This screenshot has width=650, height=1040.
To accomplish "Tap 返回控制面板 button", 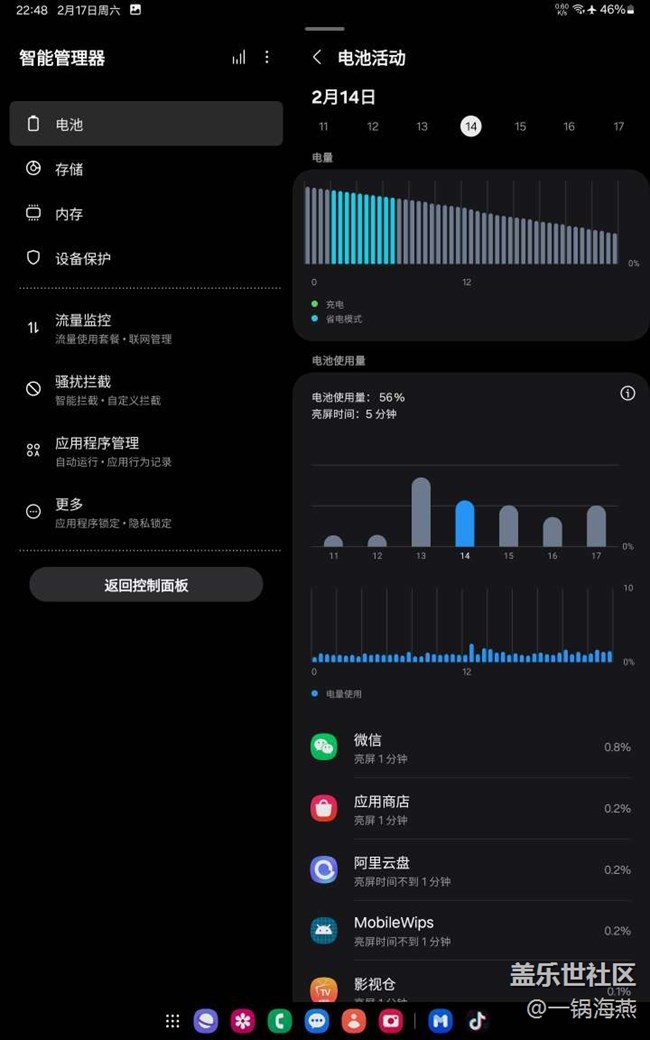I will (146, 585).
